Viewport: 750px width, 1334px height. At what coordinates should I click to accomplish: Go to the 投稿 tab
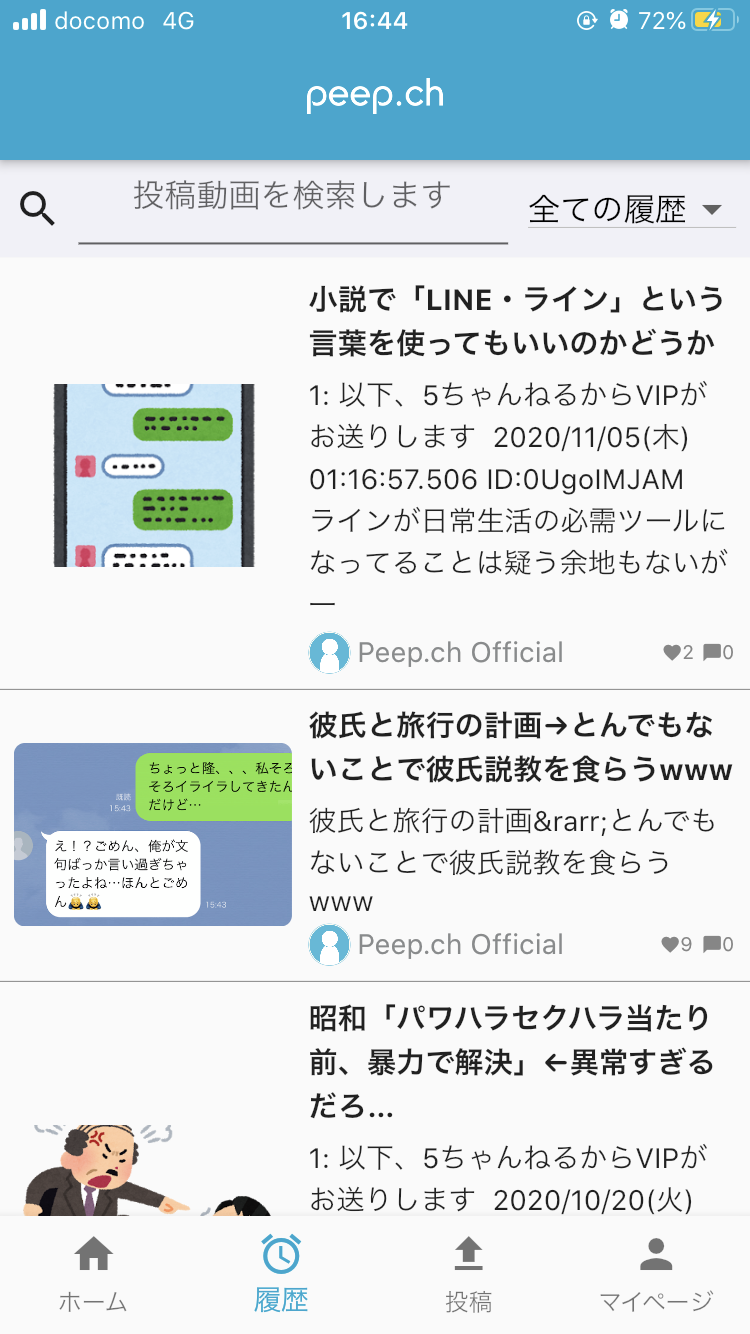[468, 1273]
